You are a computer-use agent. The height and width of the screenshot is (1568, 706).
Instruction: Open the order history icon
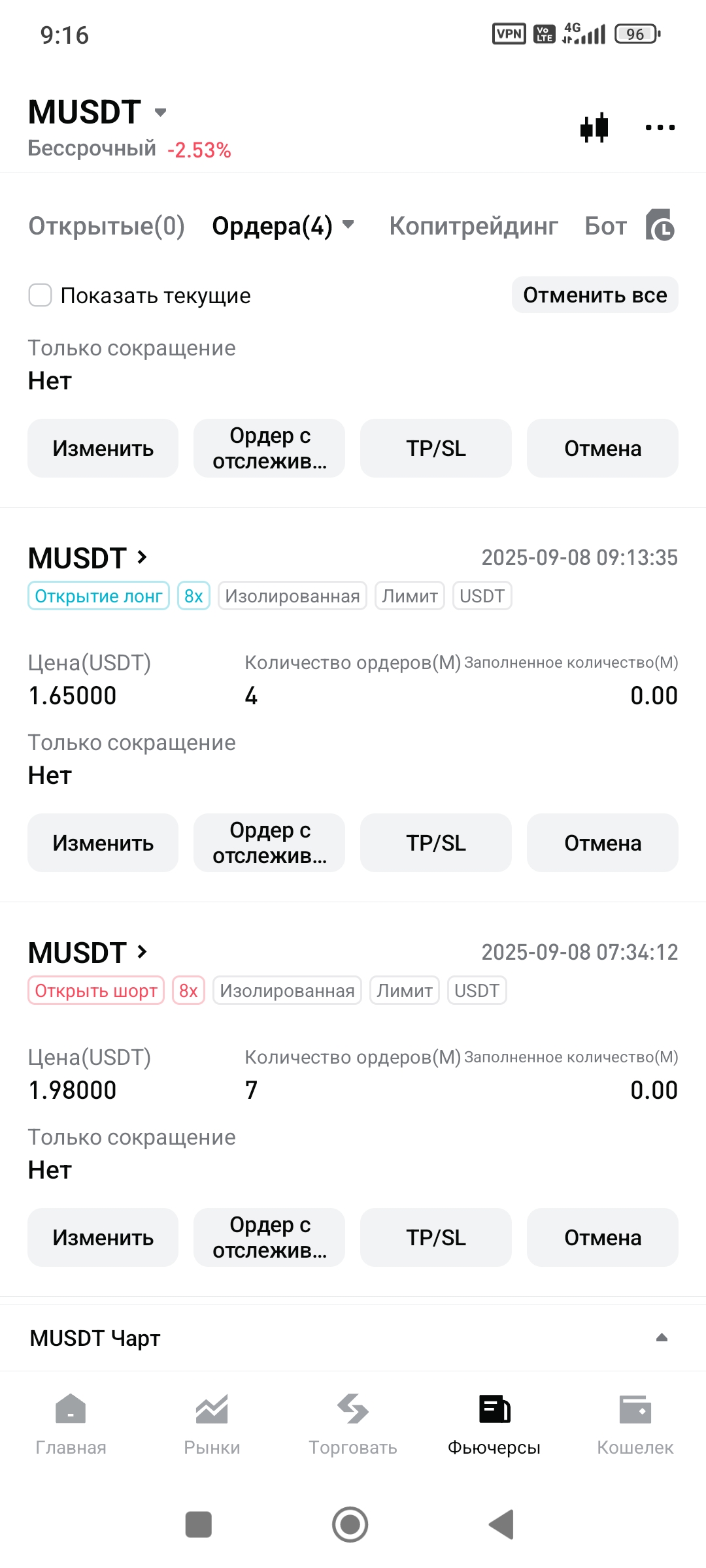click(660, 225)
